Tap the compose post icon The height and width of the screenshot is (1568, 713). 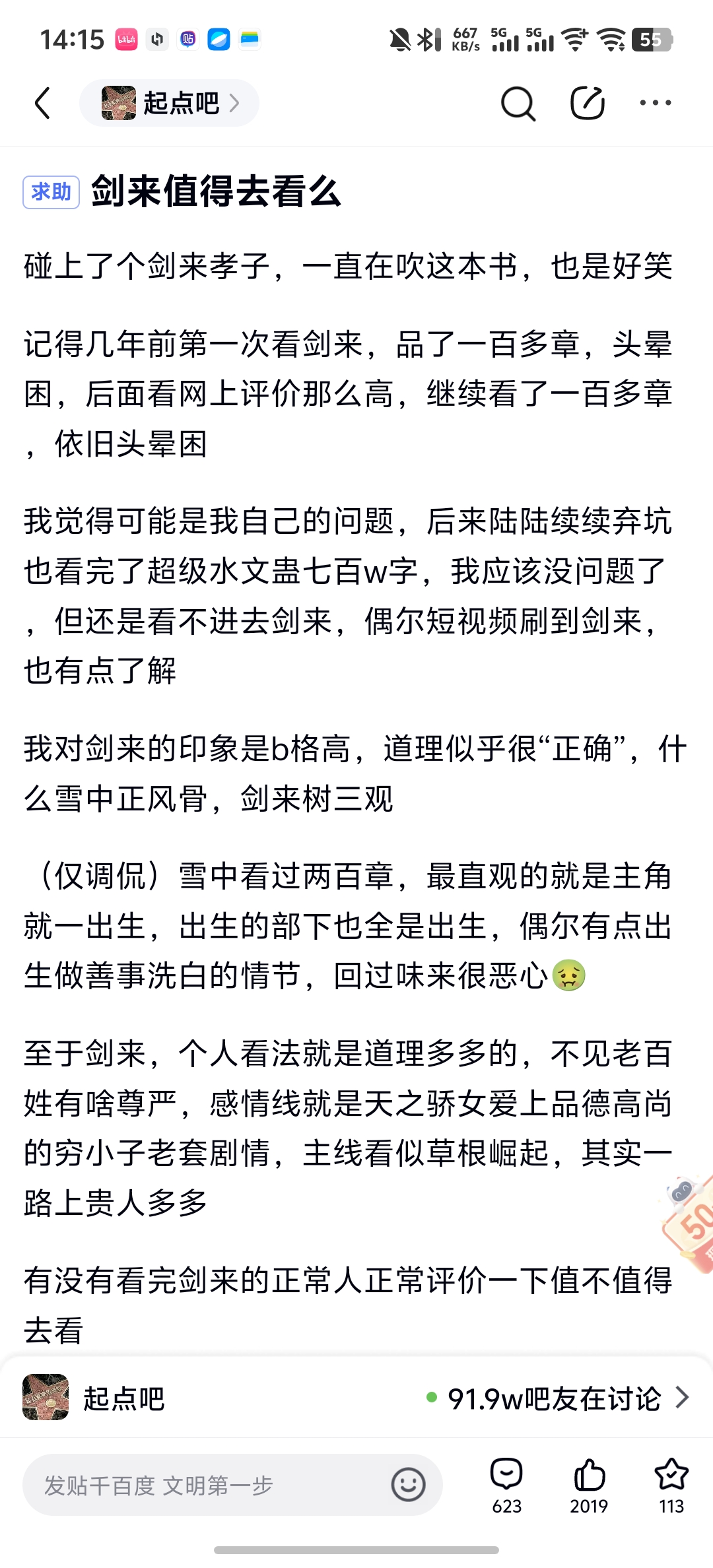588,103
